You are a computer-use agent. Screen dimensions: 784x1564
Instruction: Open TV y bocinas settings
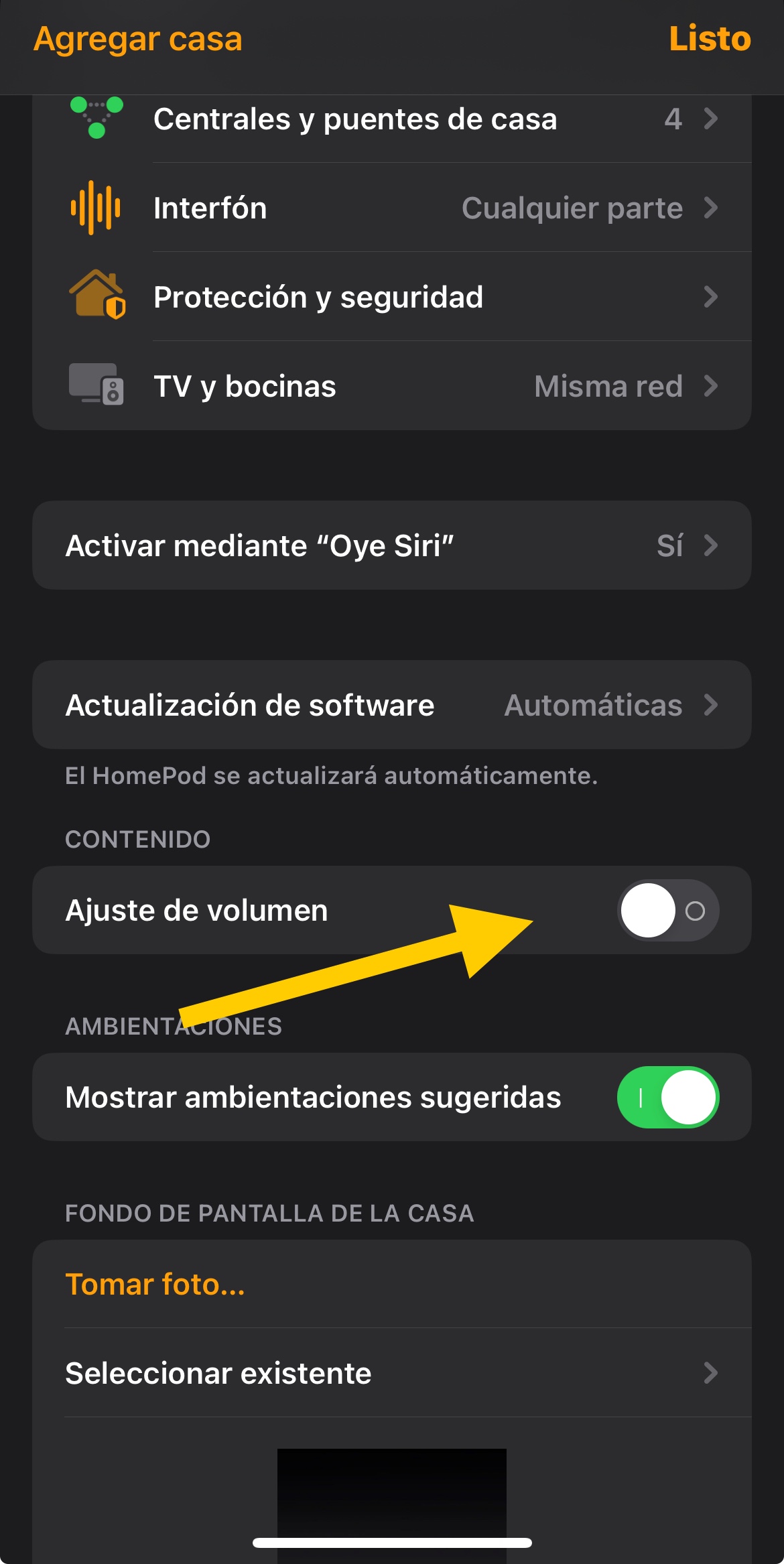pyautogui.click(x=392, y=386)
